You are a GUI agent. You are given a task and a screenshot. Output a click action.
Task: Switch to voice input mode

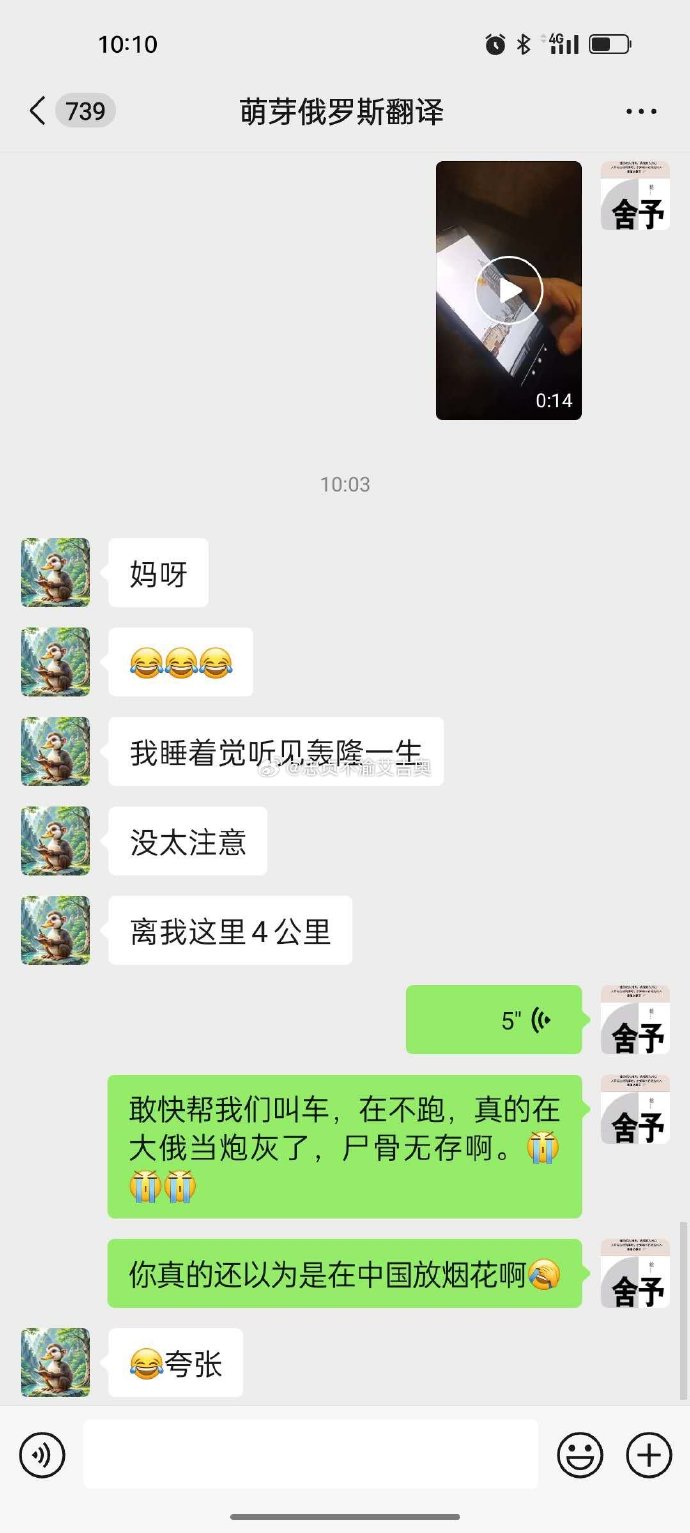(x=42, y=1454)
